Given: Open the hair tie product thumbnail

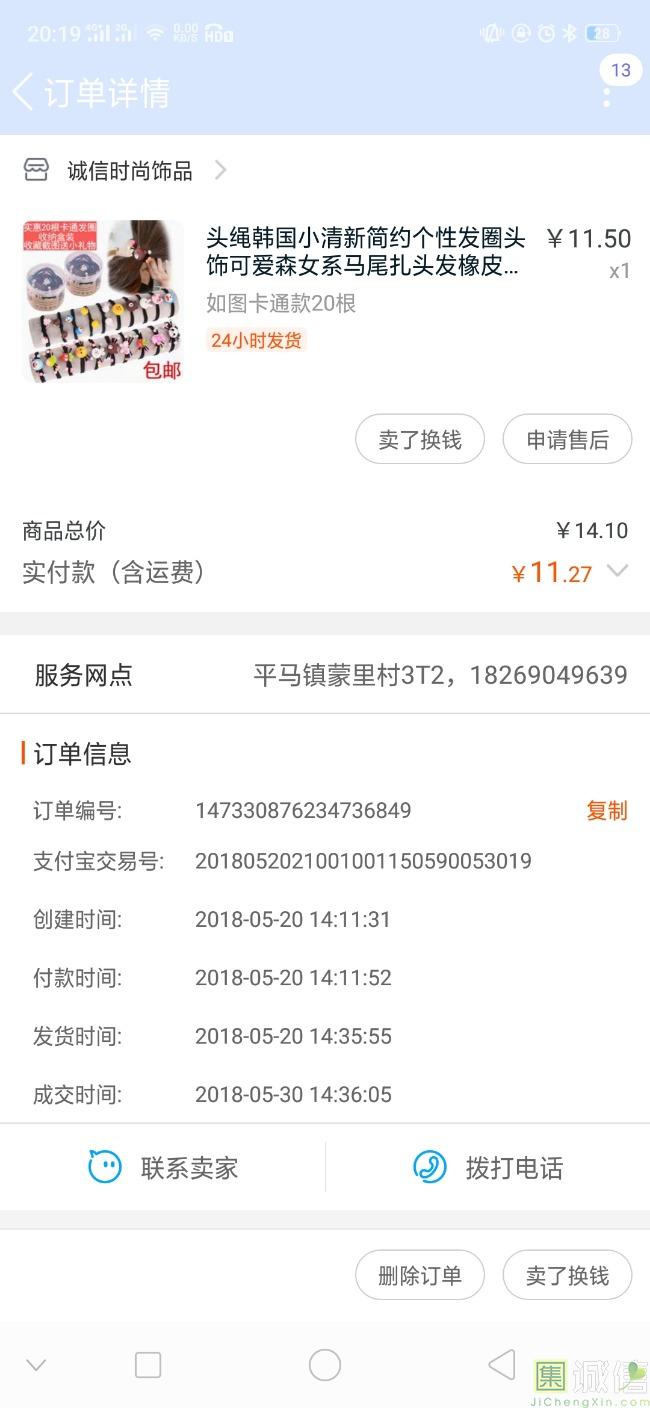Looking at the screenshot, I should [103, 301].
